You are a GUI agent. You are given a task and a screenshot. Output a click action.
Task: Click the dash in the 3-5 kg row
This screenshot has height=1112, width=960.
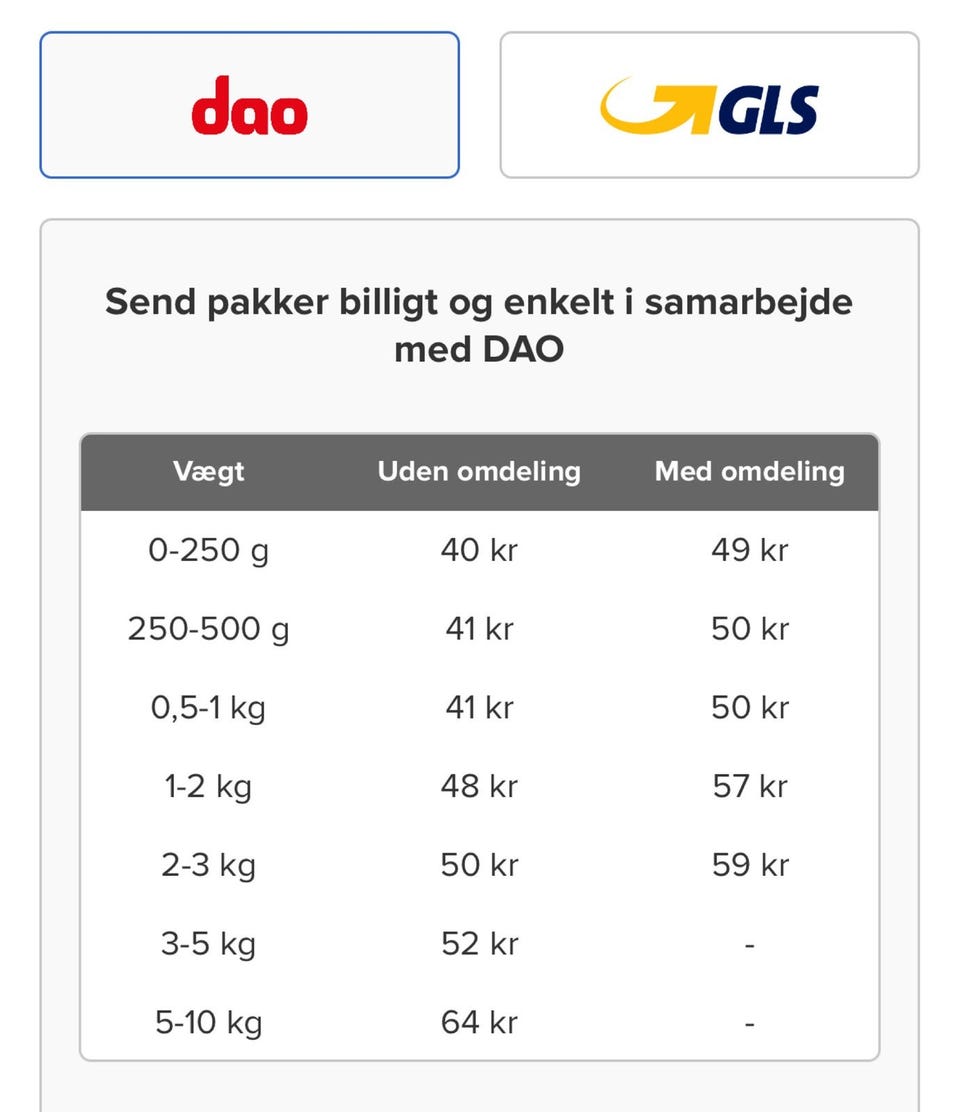(748, 943)
